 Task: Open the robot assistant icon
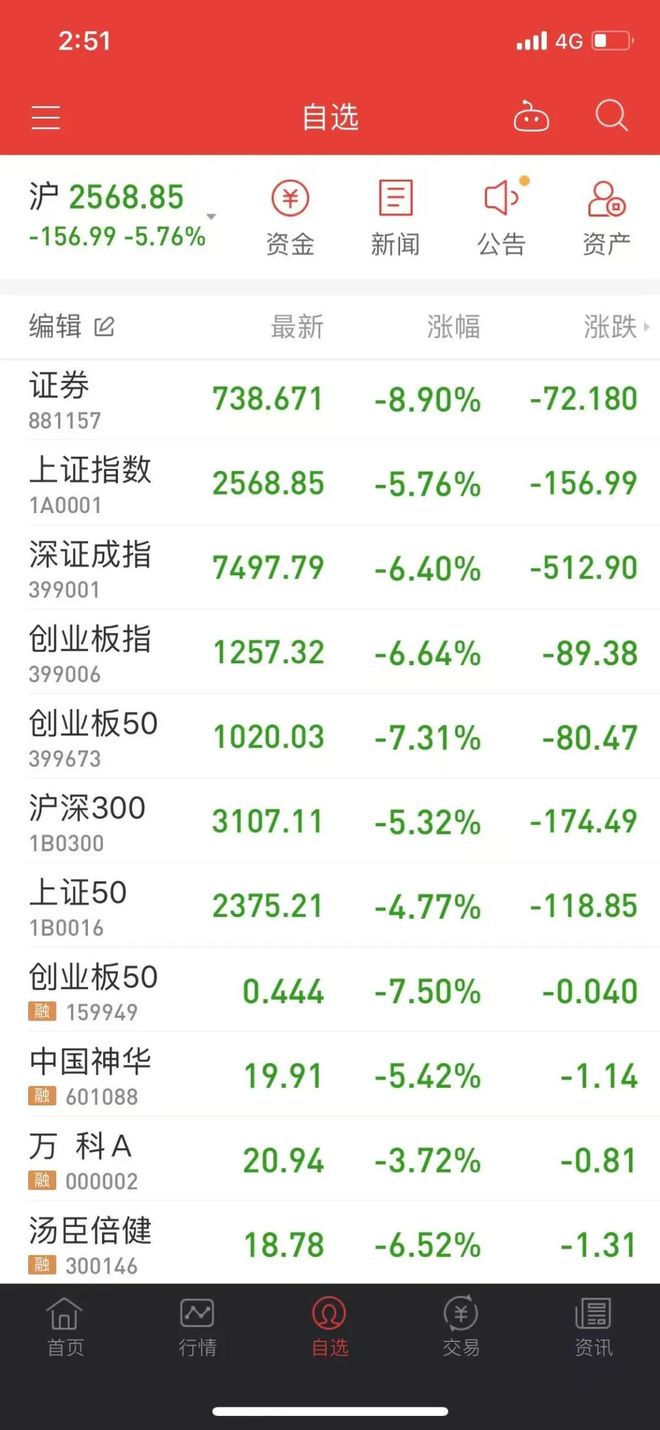pos(531,118)
